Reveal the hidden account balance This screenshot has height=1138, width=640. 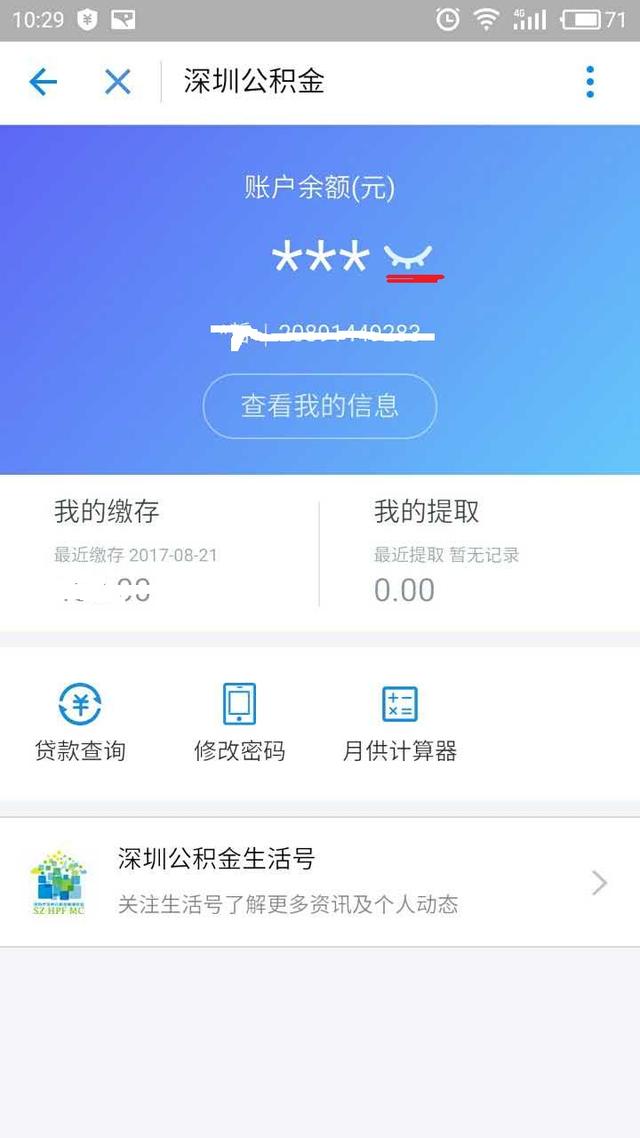(411, 258)
